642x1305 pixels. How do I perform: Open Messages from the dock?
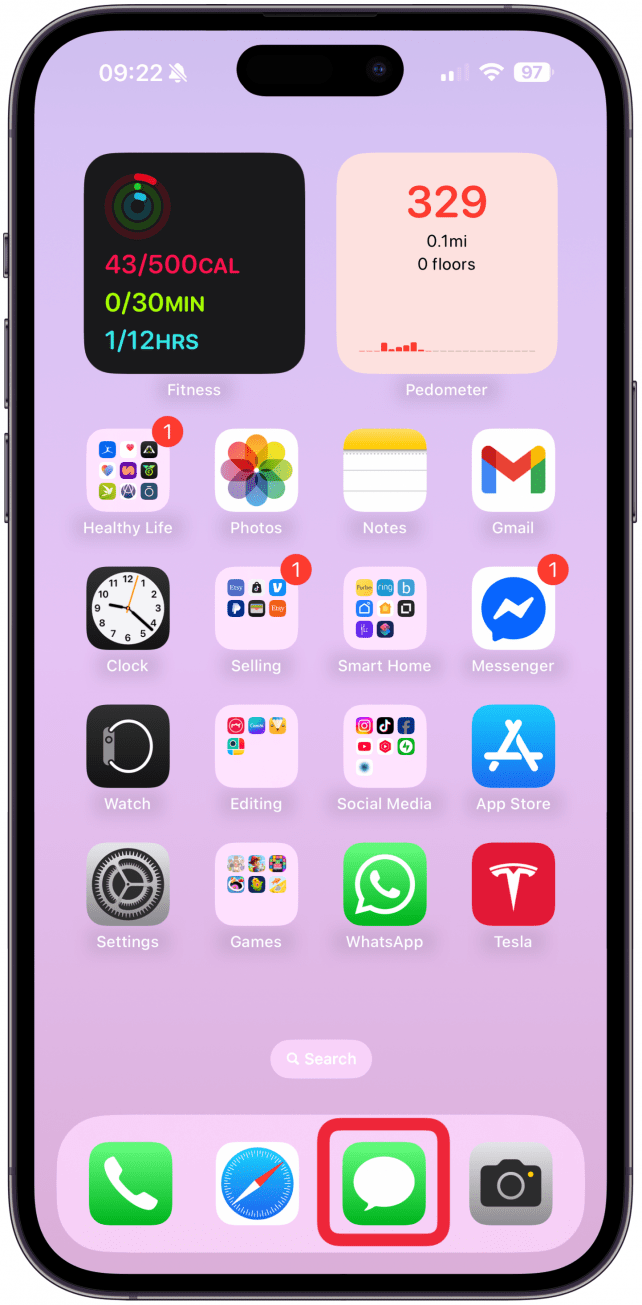[385, 1183]
